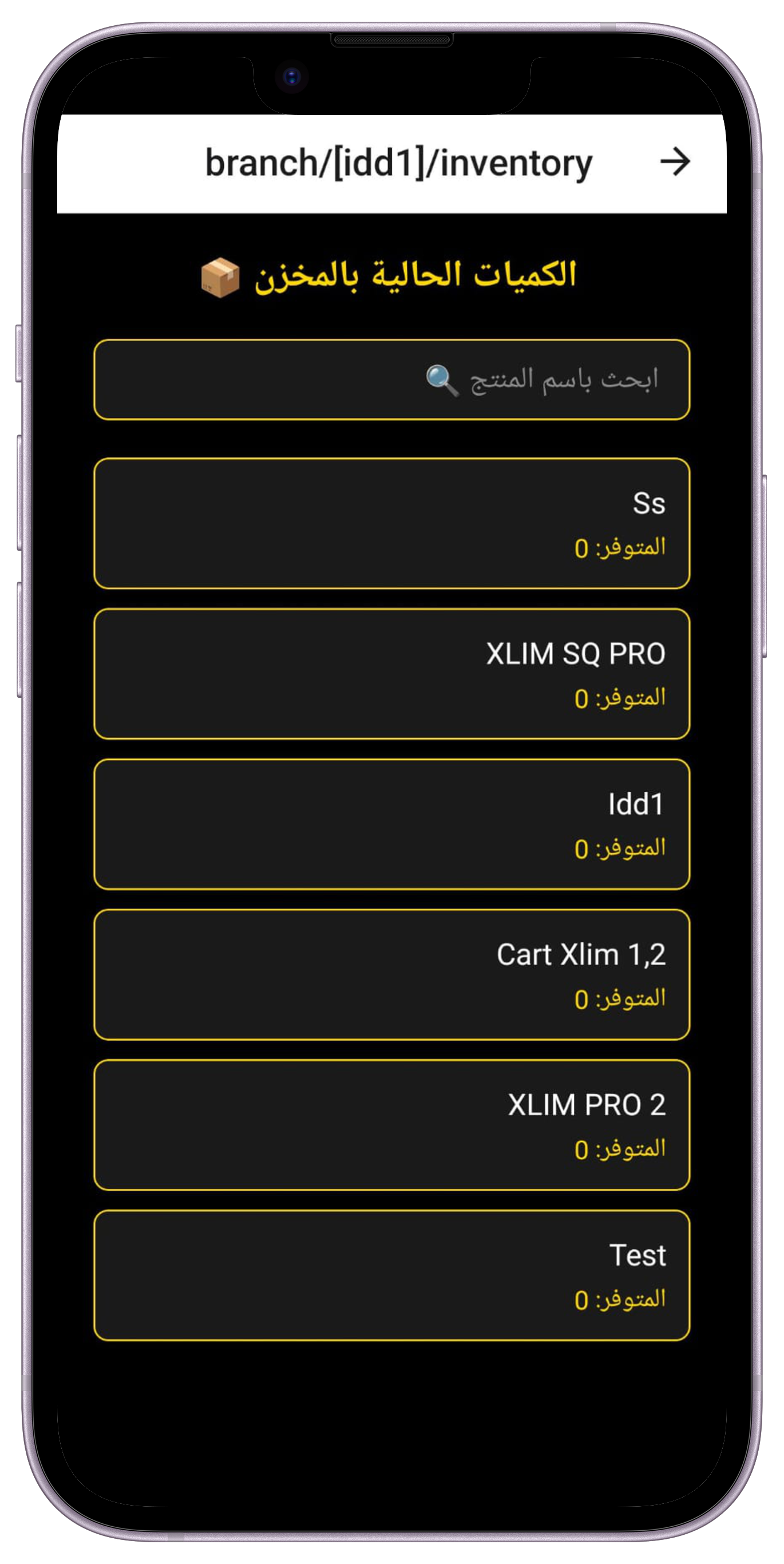Tap the back arrow in the header
Viewport: 784px width, 1564px height.
click(674, 162)
